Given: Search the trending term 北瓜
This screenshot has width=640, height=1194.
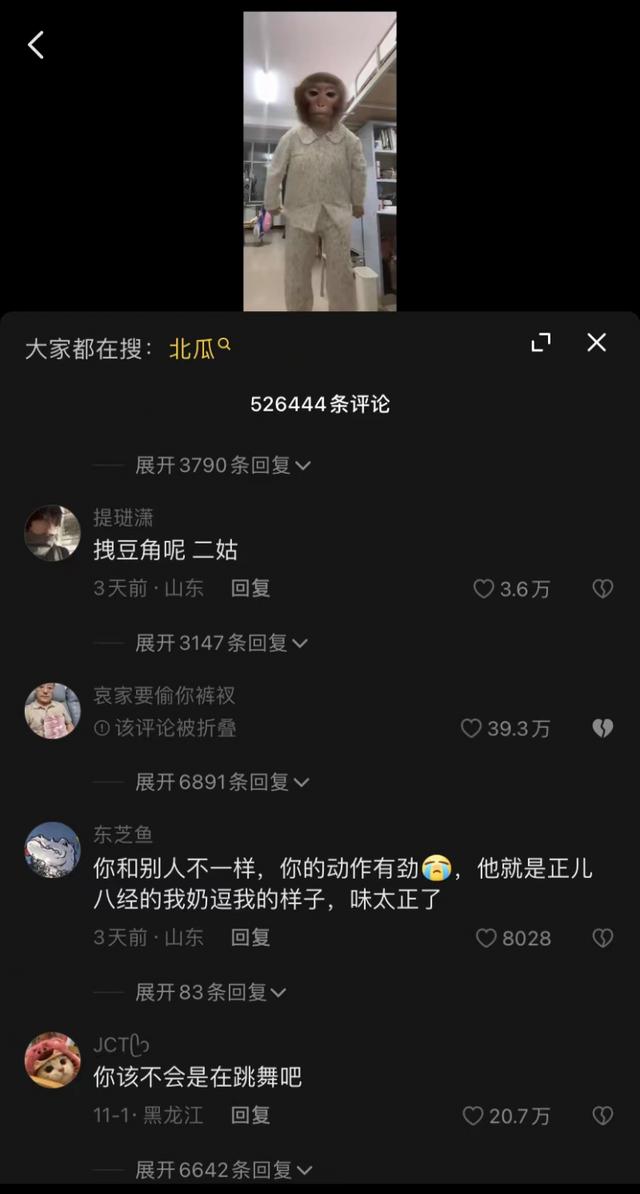Looking at the screenshot, I should click(199, 348).
